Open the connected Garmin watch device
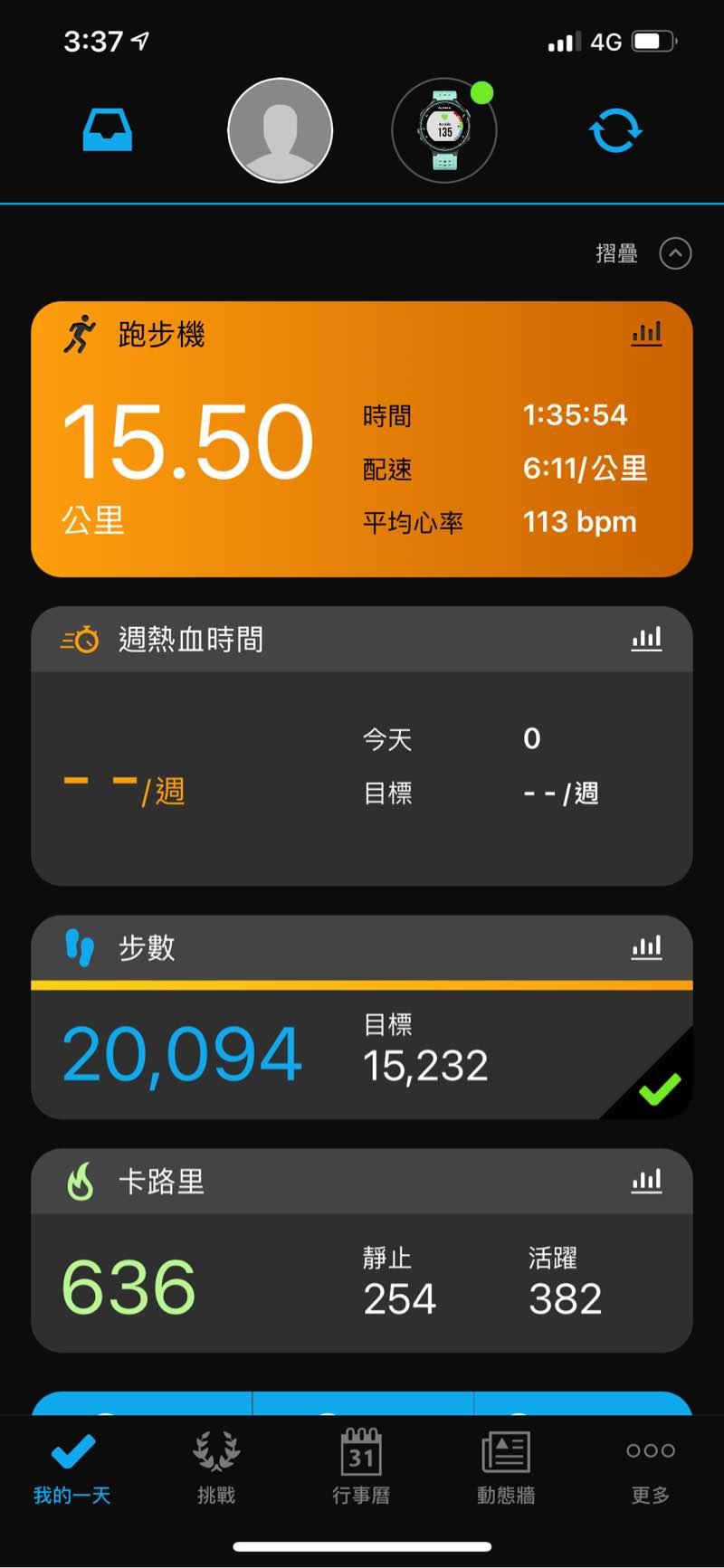 [x=443, y=130]
